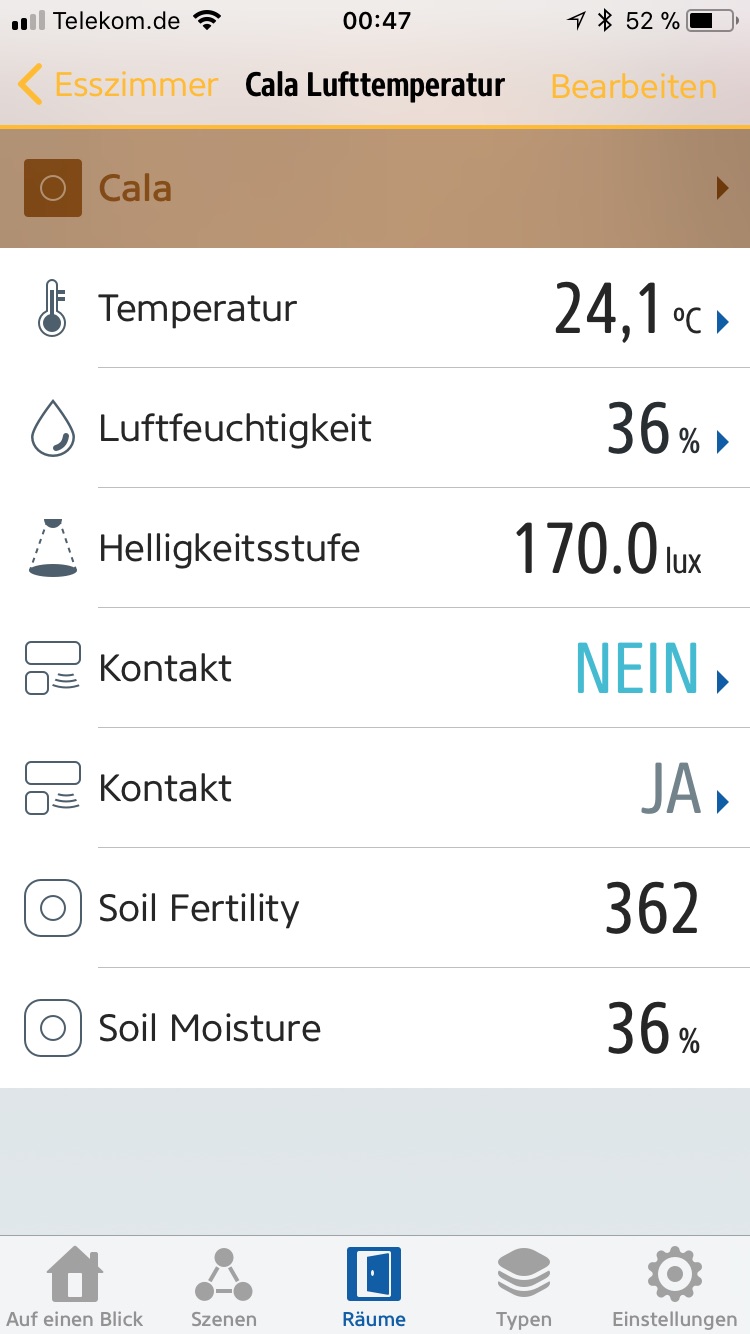Switch to the Szenen tab
750x1334 pixels.
pyautogui.click(x=224, y=1286)
